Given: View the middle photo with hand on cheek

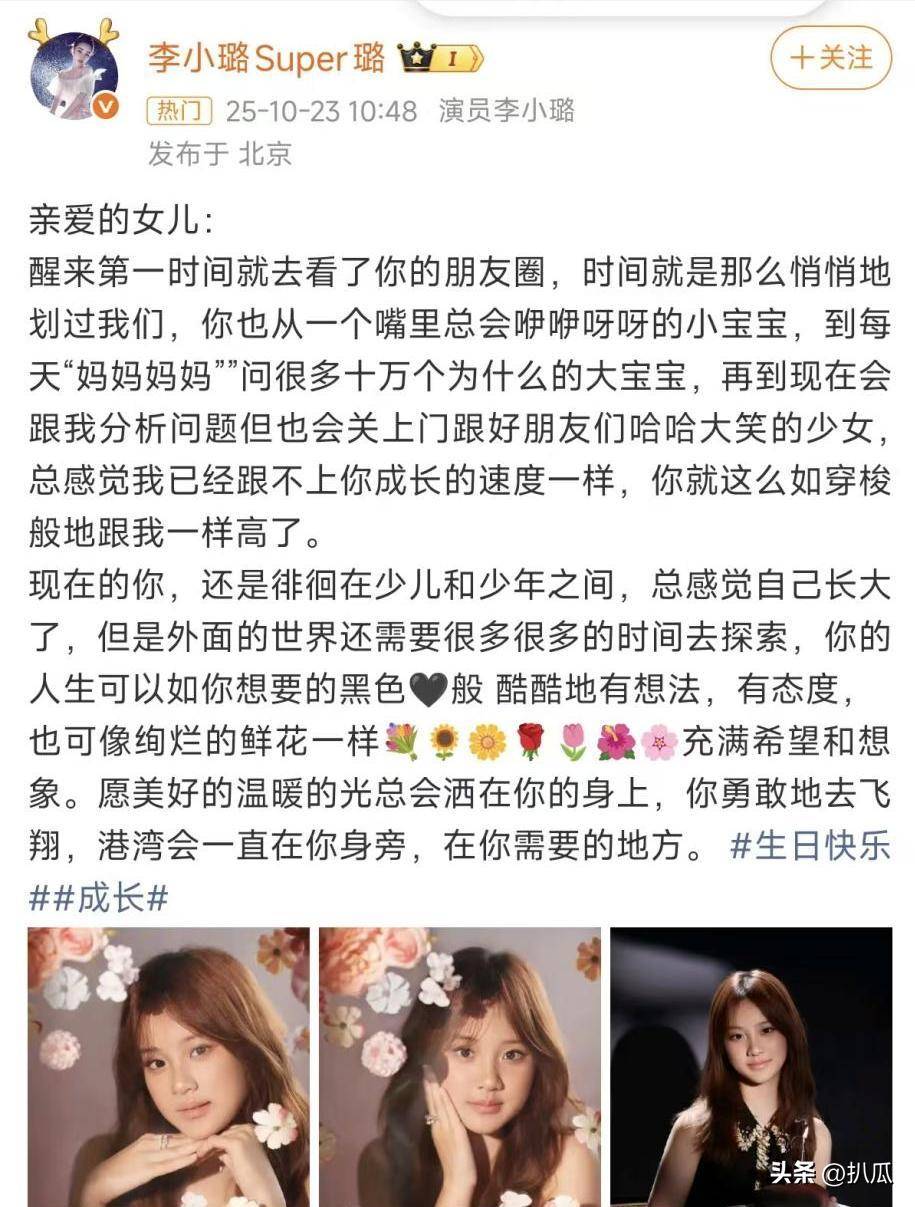Looking at the screenshot, I should pos(459,1066).
